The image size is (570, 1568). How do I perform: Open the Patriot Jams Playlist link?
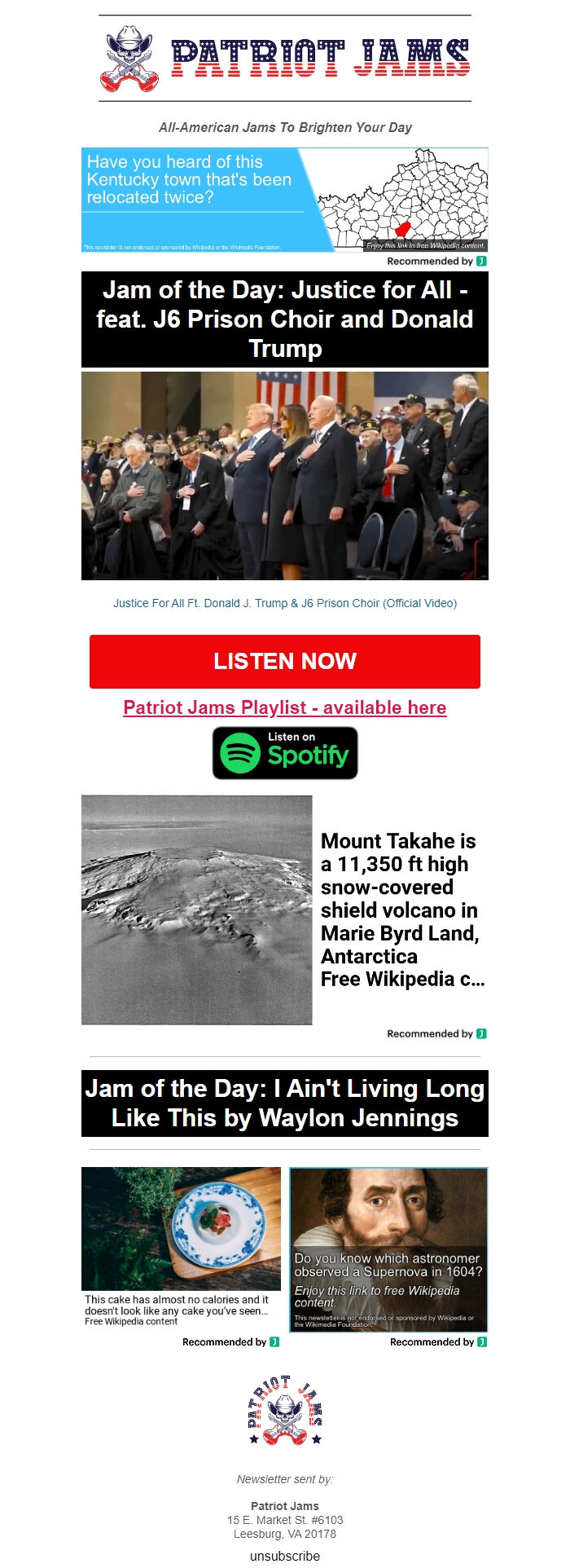pyautogui.click(x=284, y=707)
